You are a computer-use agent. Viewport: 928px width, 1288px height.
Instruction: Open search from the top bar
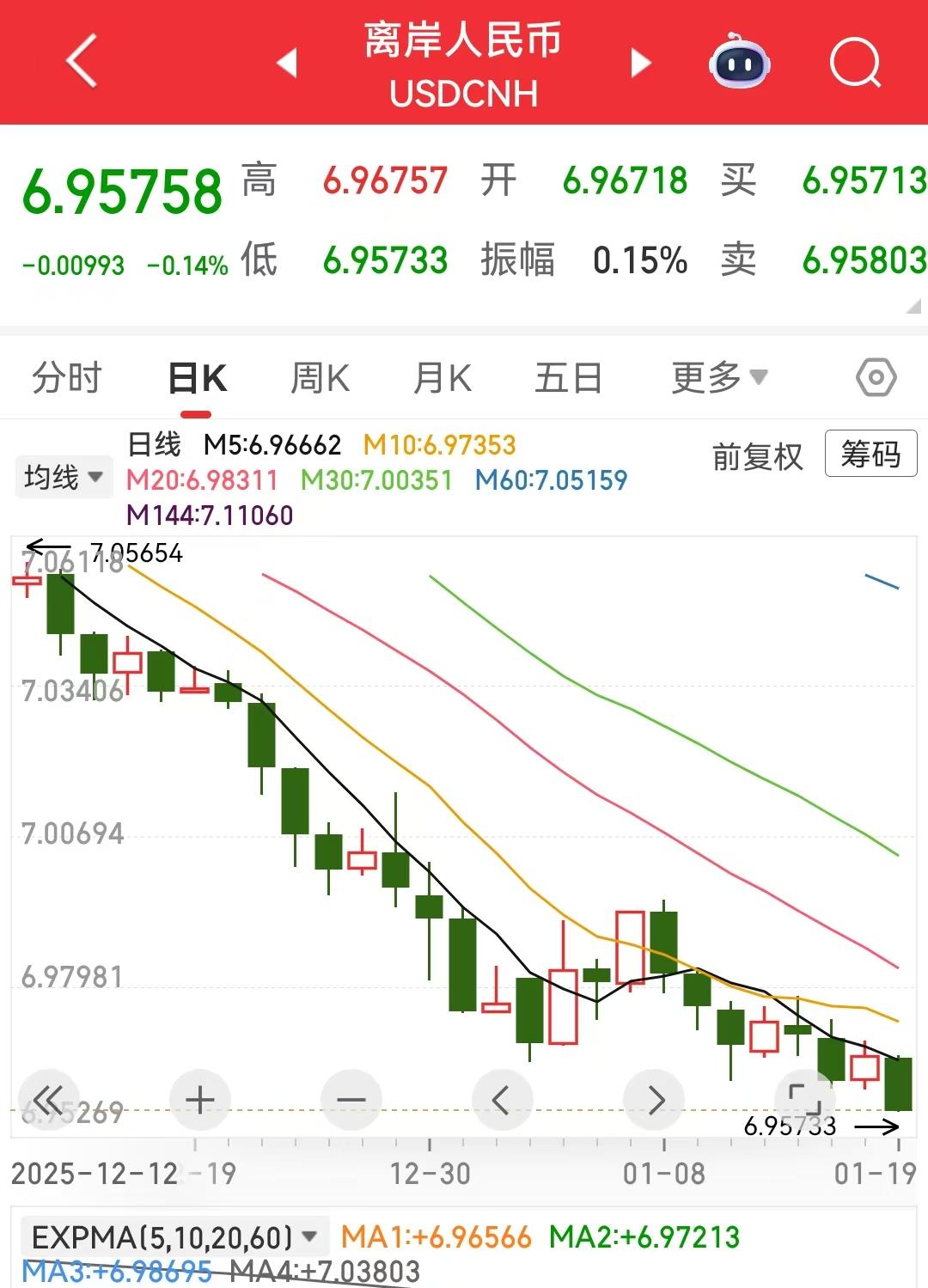(856, 64)
